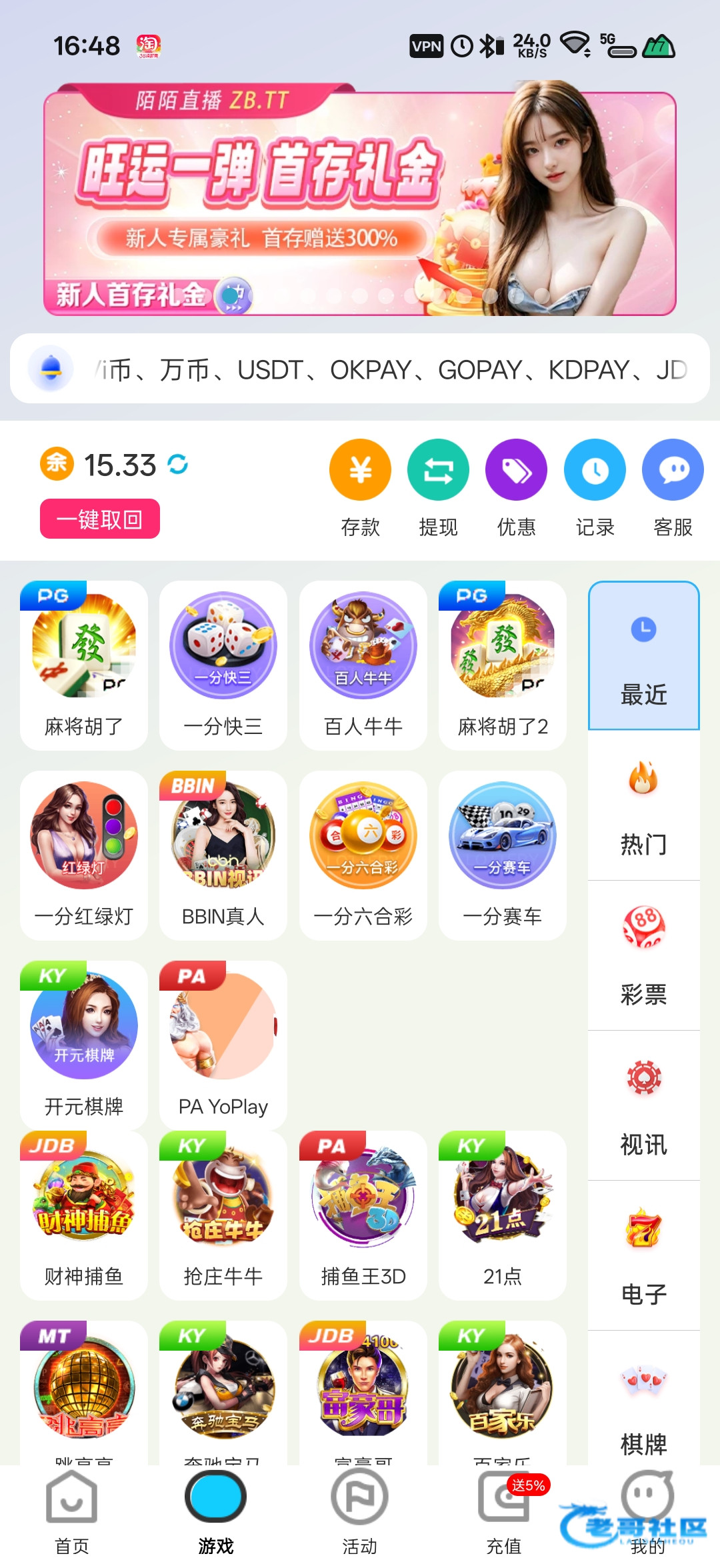Play 财神捕鱼 game
Viewport: 720px width, 1568px height.
84,1215
